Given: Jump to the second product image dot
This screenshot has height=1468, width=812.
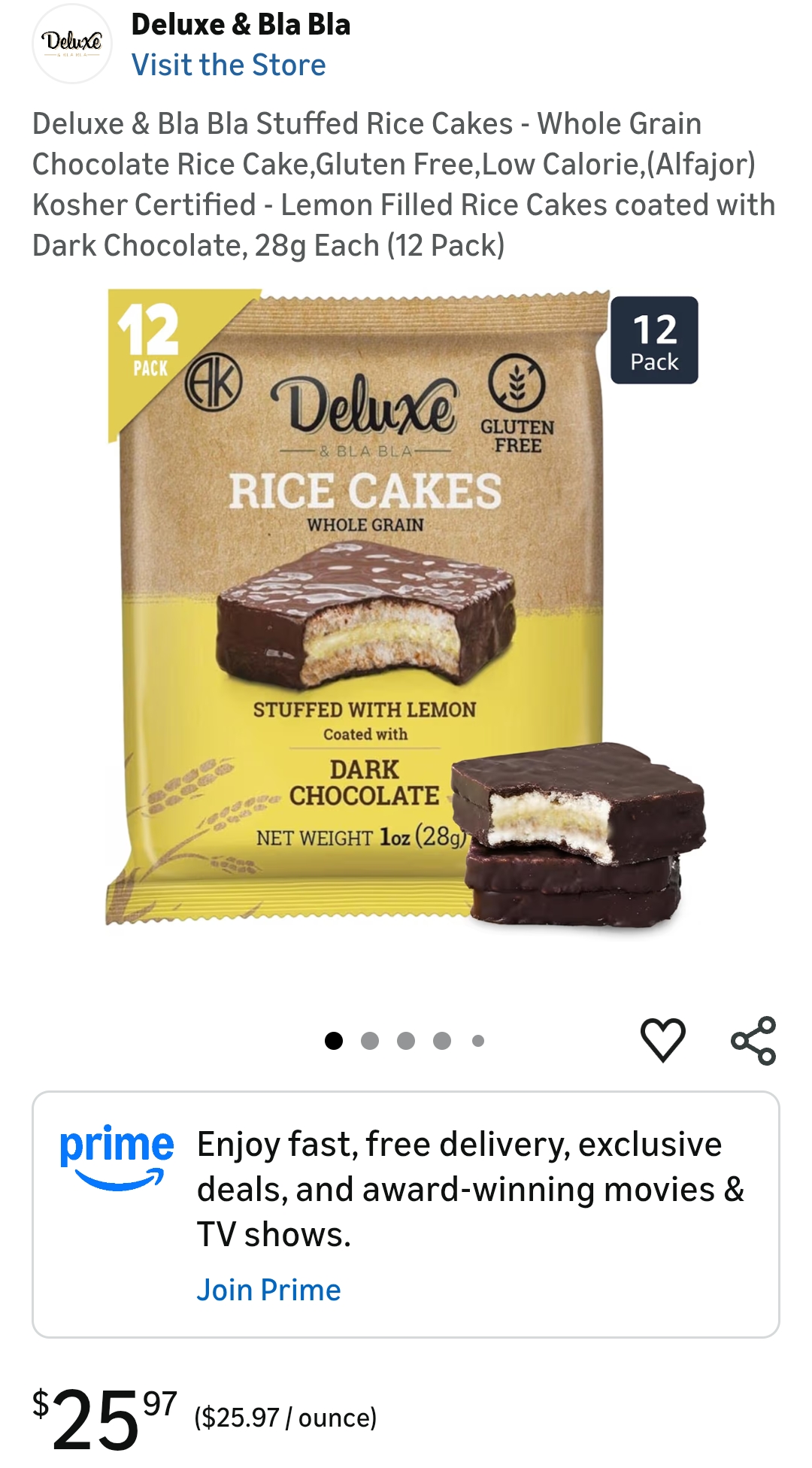Looking at the screenshot, I should coord(369,1041).
